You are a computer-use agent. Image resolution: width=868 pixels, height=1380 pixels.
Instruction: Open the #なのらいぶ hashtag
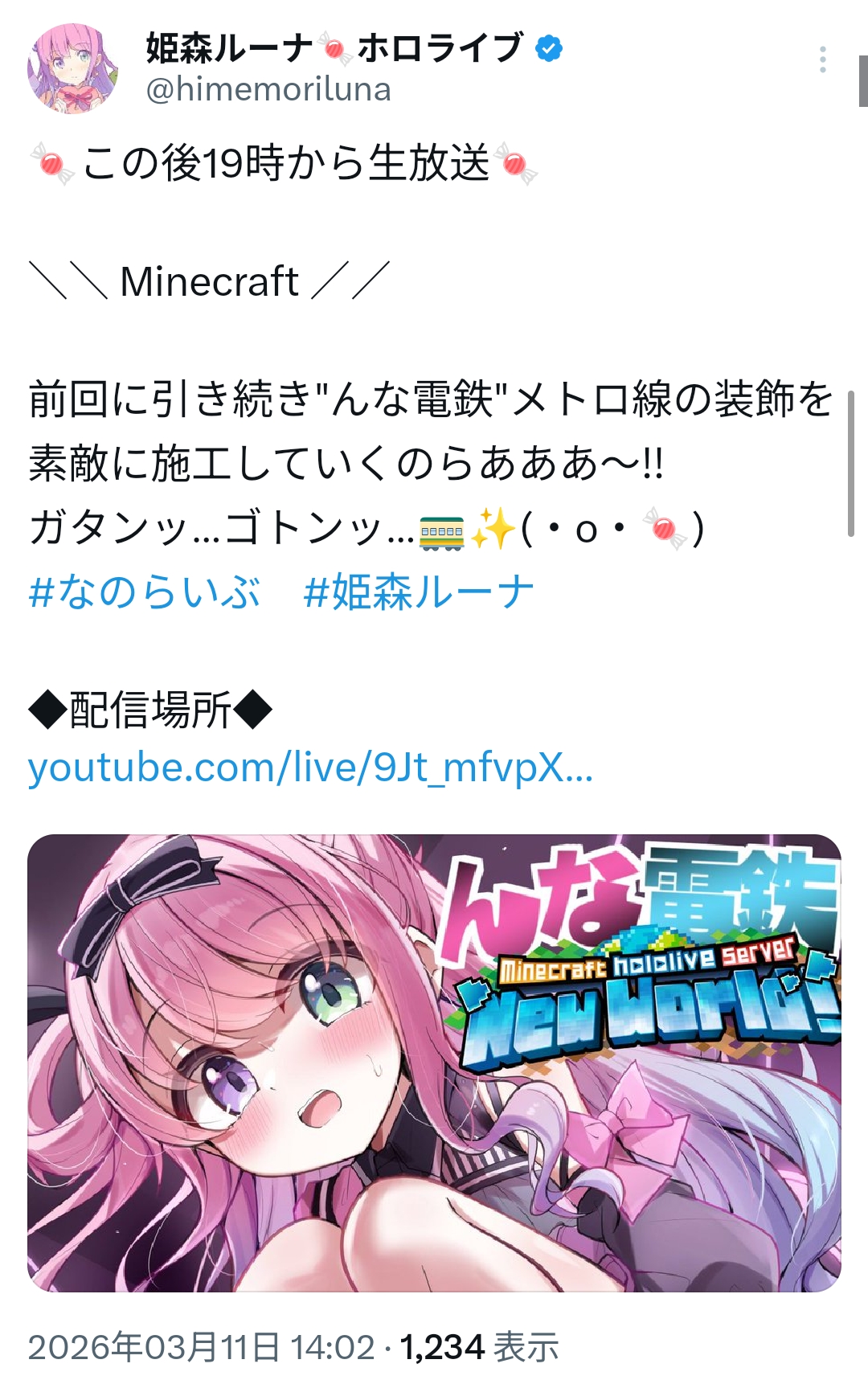(x=145, y=593)
